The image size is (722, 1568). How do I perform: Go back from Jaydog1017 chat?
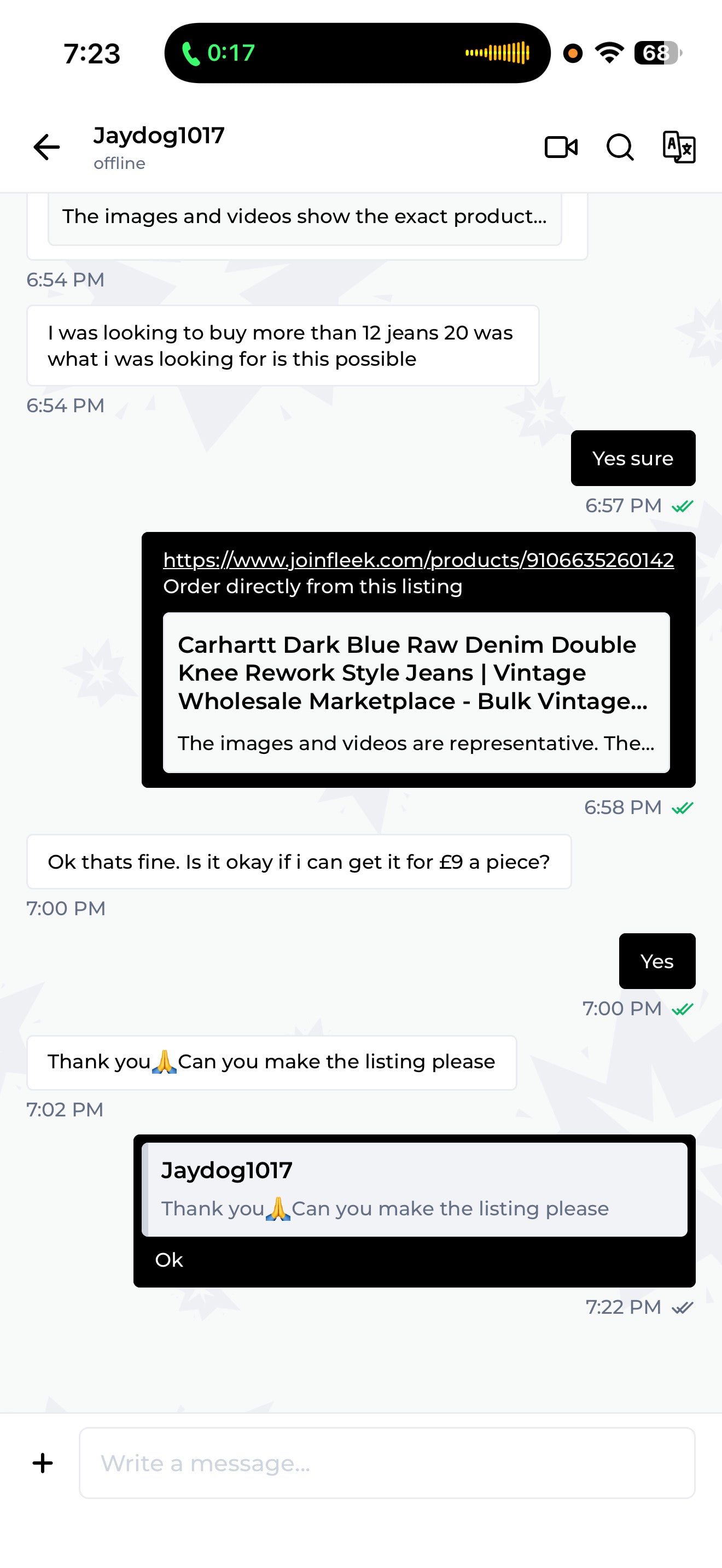[x=46, y=147]
